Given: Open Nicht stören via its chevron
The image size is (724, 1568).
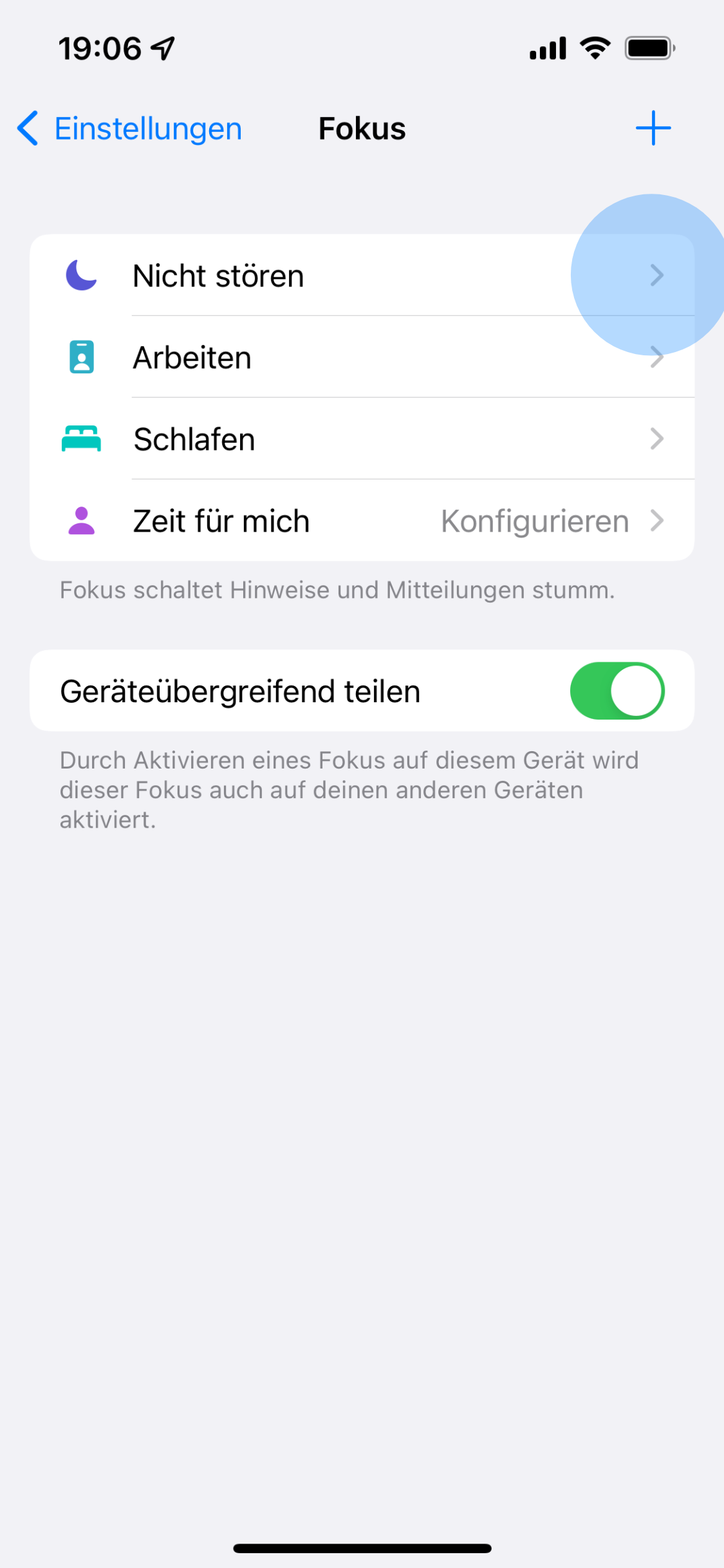Looking at the screenshot, I should (657, 275).
